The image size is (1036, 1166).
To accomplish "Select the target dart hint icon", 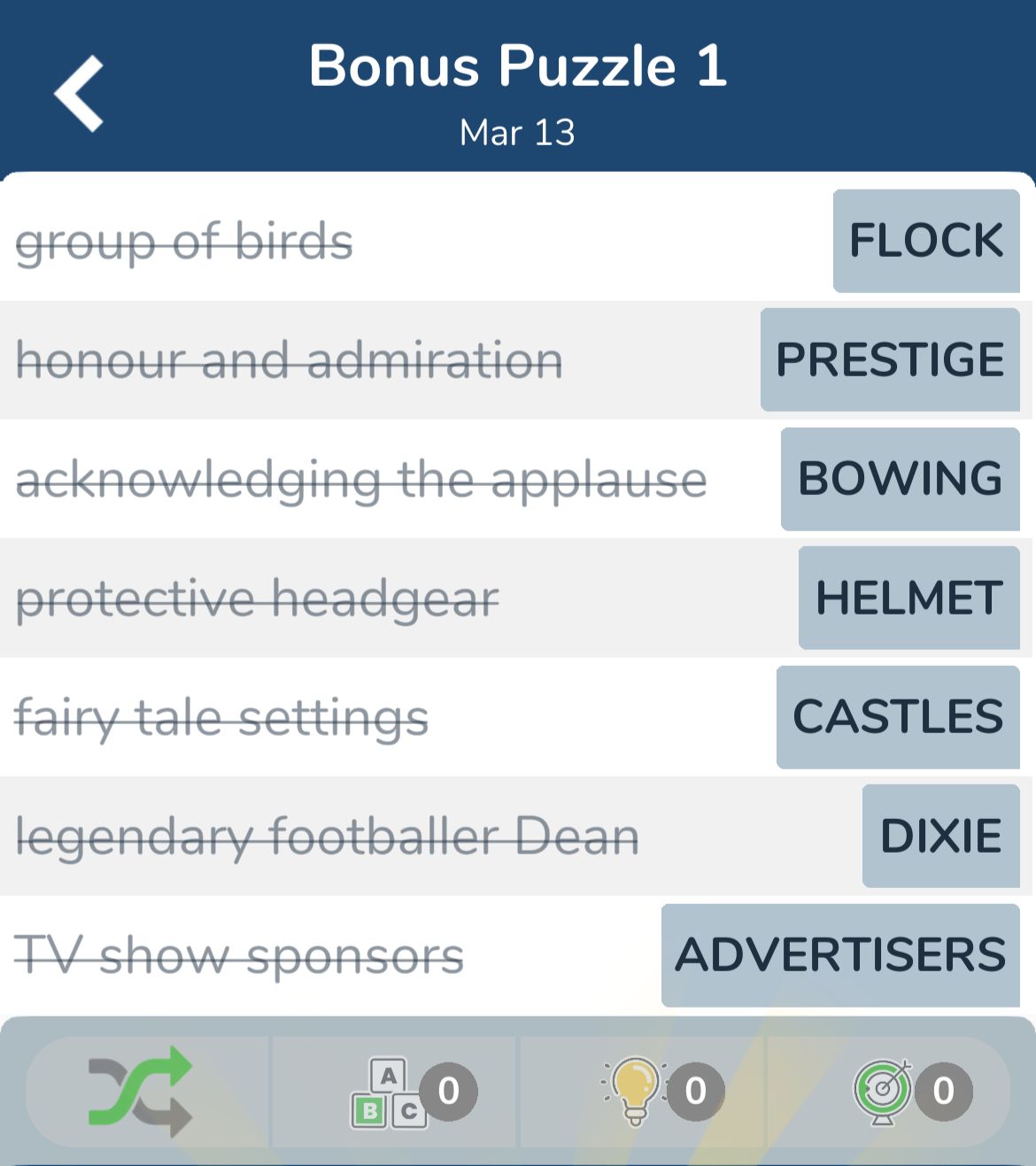I will pyautogui.click(x=881, y=1091).
